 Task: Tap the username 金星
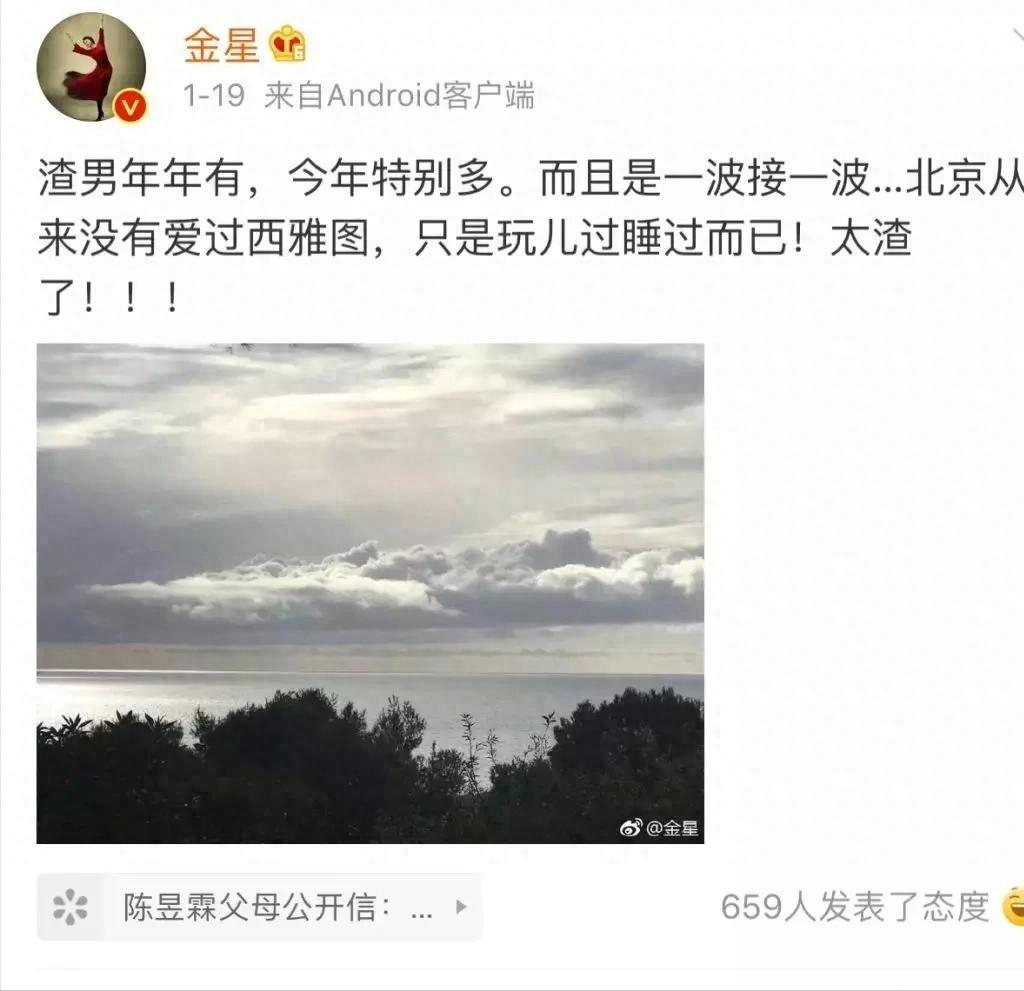point(221,44)
